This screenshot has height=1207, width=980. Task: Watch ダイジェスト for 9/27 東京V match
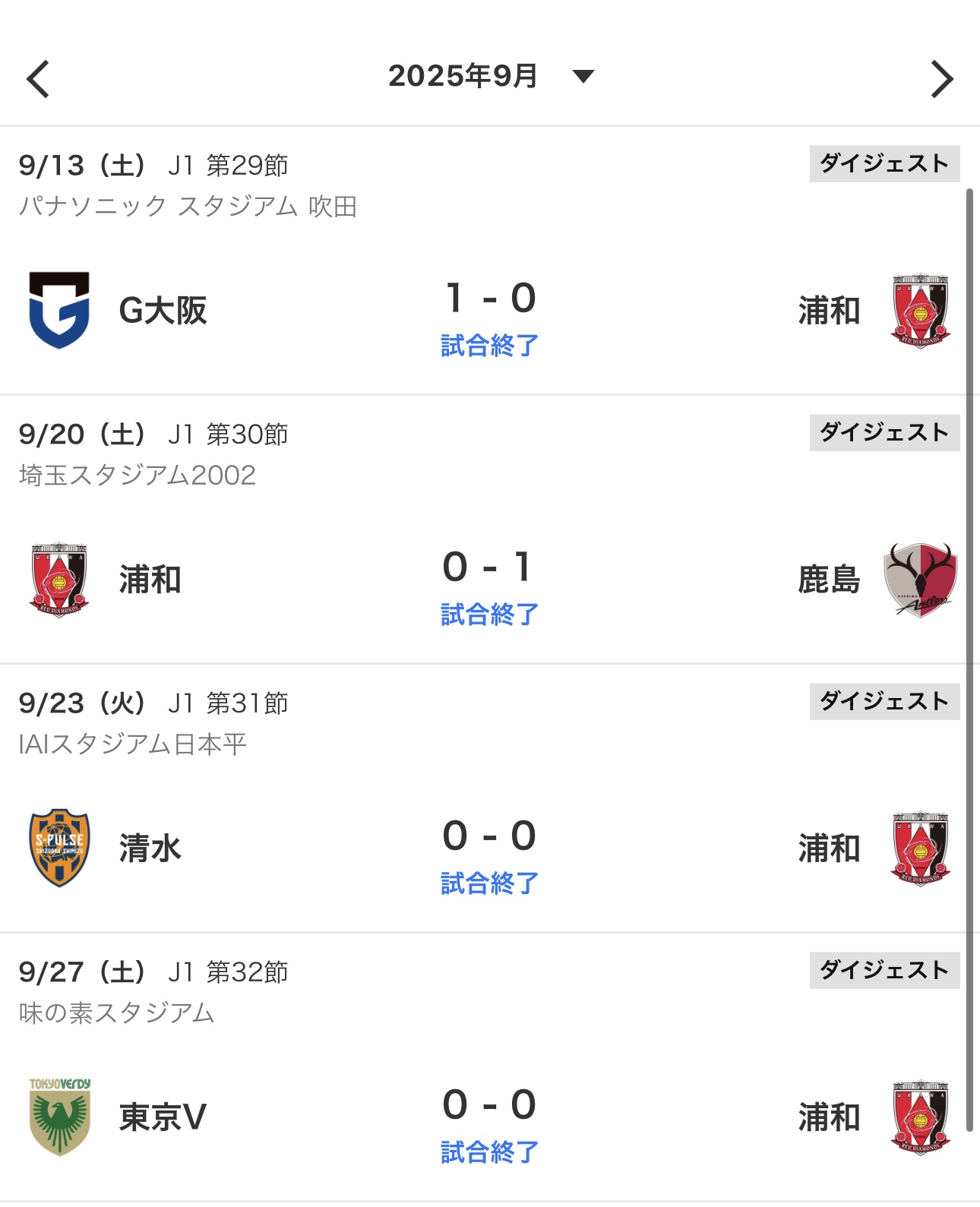[x=884, y=971]
